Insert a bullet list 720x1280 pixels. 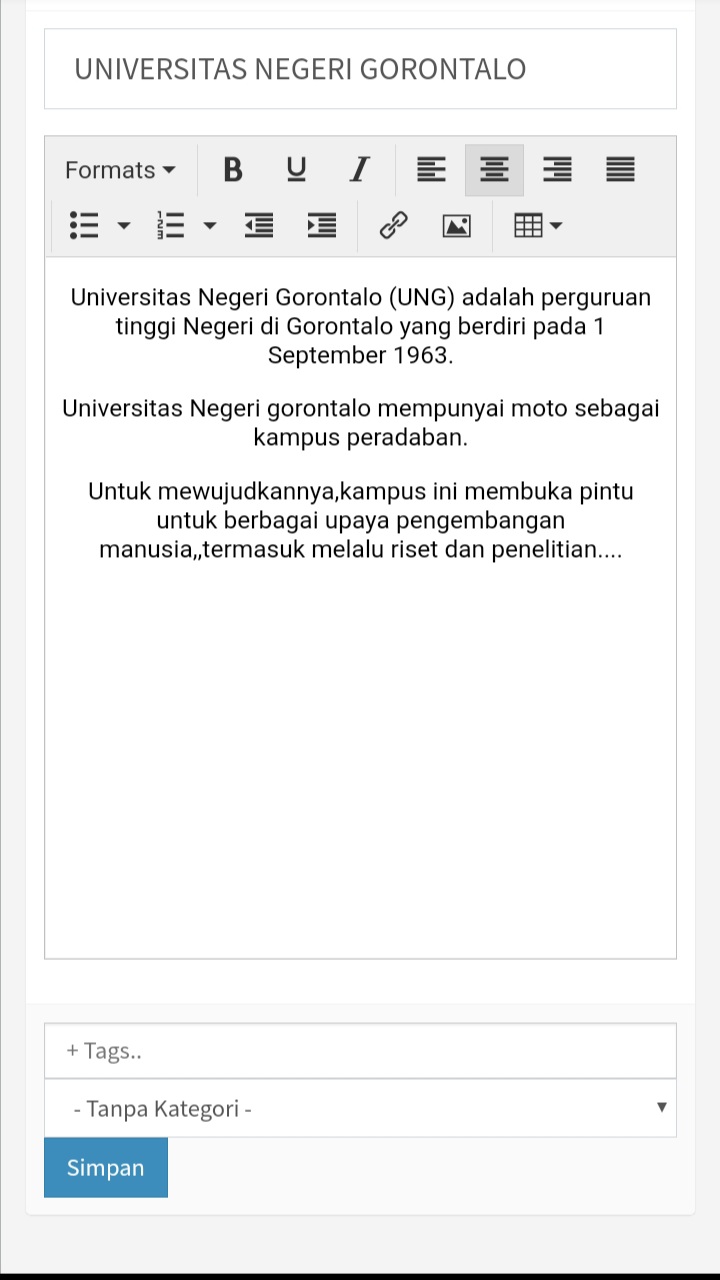click(x=85, y=226)
